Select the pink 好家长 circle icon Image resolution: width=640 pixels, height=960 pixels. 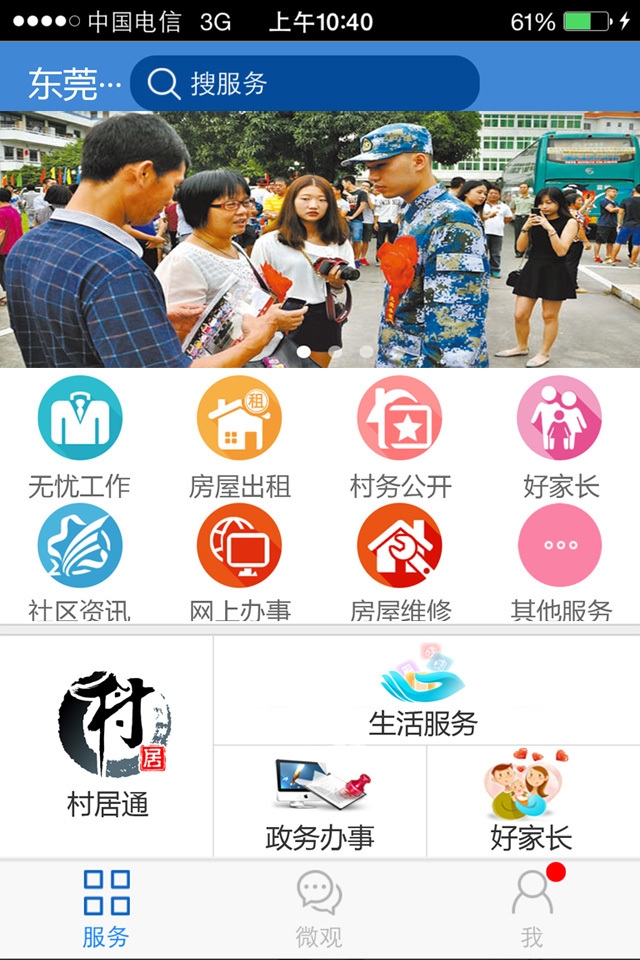(560, 418)
